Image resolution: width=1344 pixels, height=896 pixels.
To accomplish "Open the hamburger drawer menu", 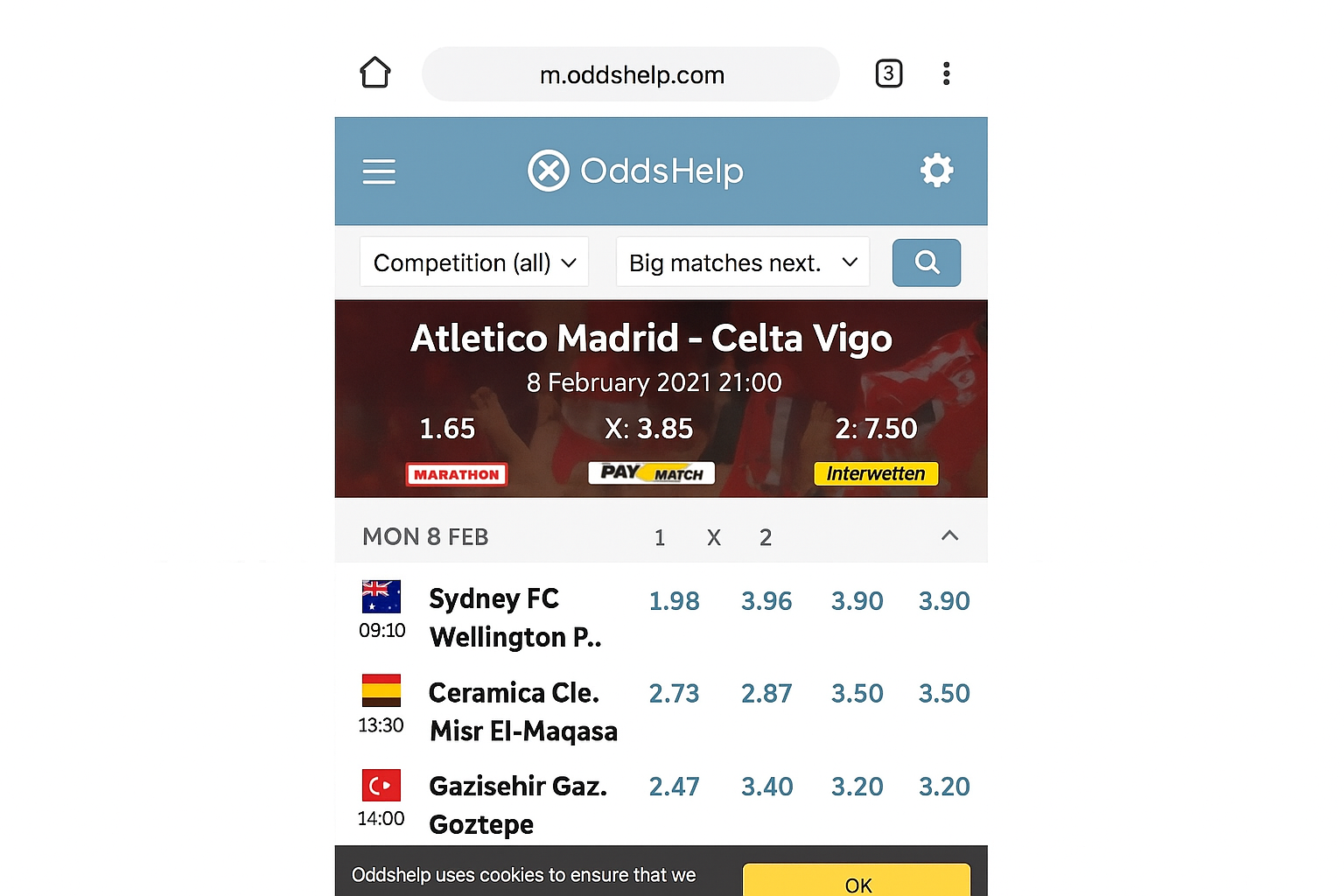I will [x=379, y=171].
